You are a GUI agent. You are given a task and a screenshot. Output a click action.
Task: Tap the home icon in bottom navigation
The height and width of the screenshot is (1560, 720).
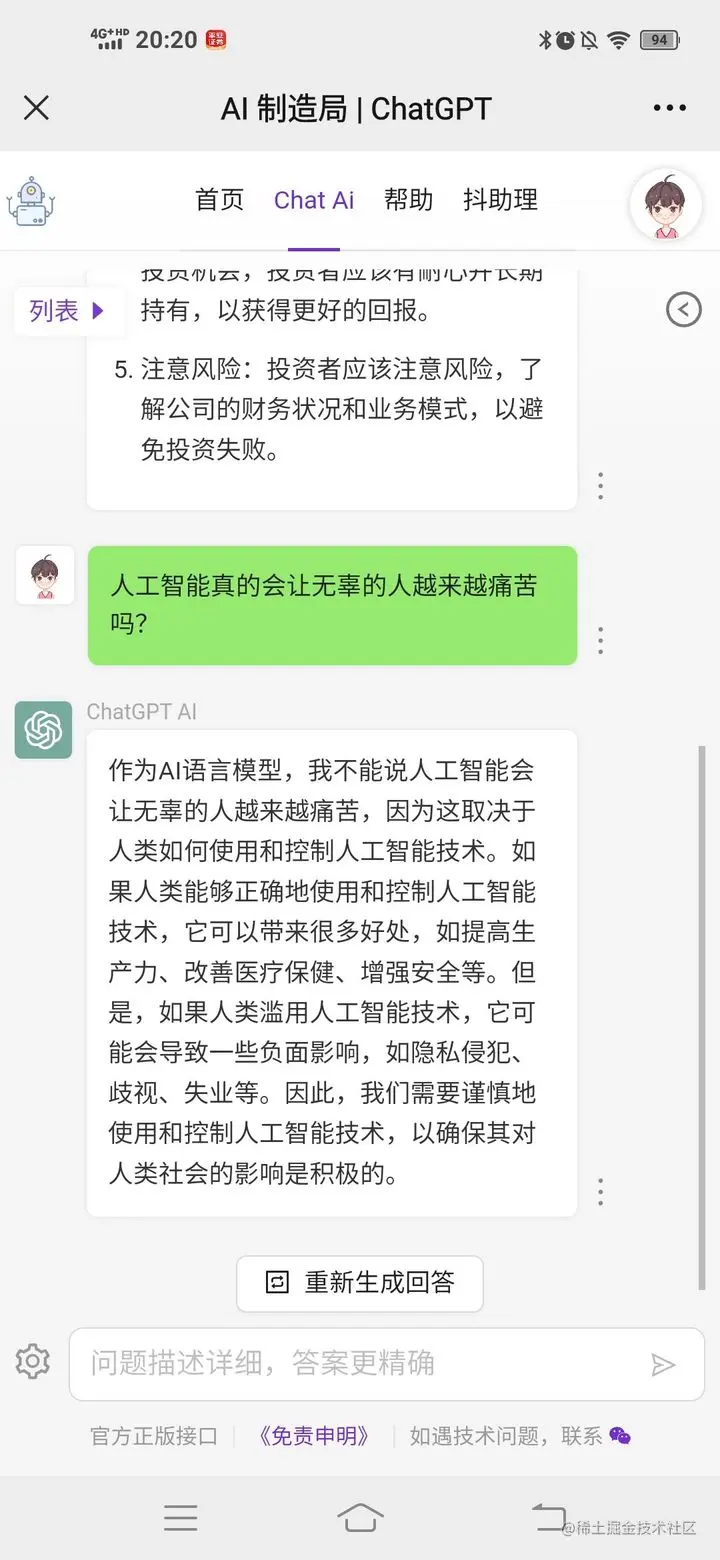360,1517
